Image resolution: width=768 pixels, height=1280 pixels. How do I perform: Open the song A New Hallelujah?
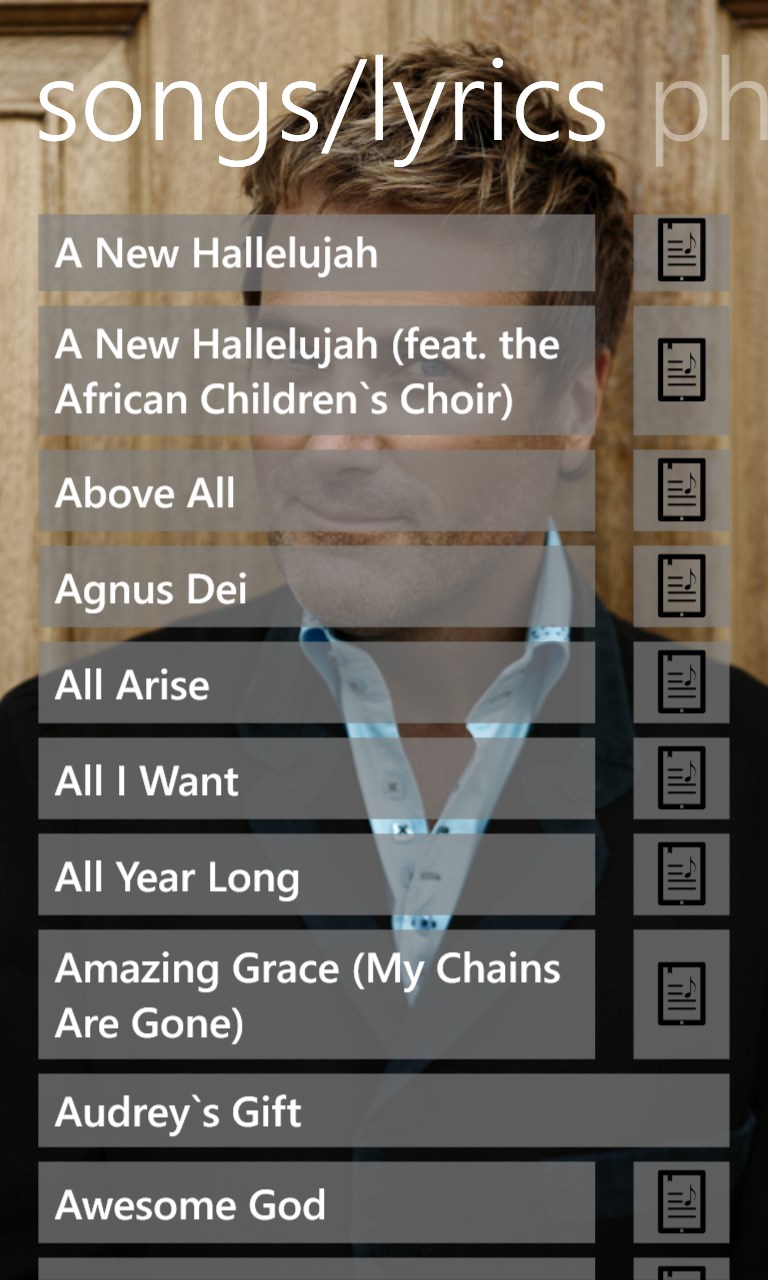pos(316,253)
